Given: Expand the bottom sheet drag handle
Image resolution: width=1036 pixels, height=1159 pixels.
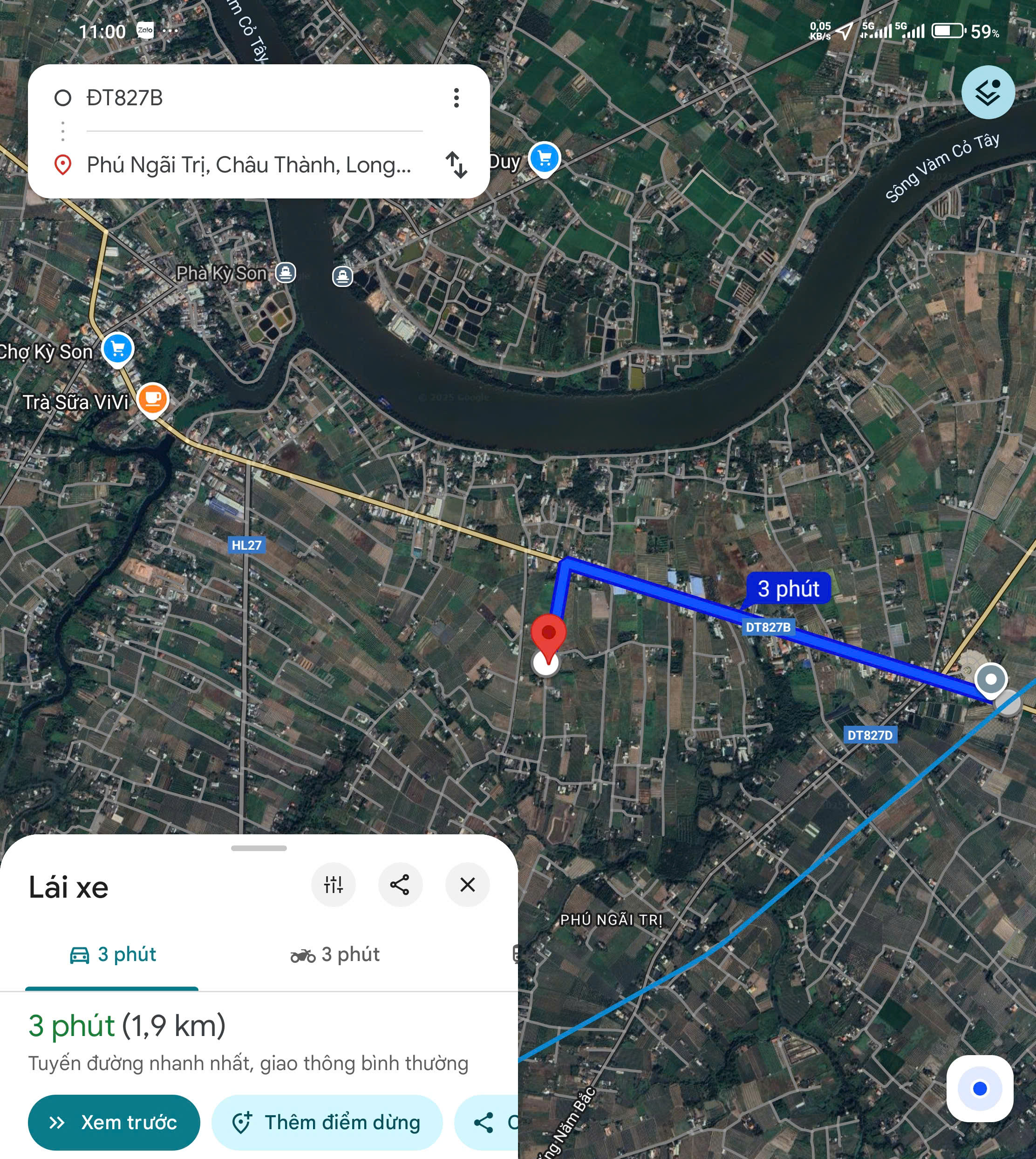Looking at the screenshot, I should pos(259,848).
